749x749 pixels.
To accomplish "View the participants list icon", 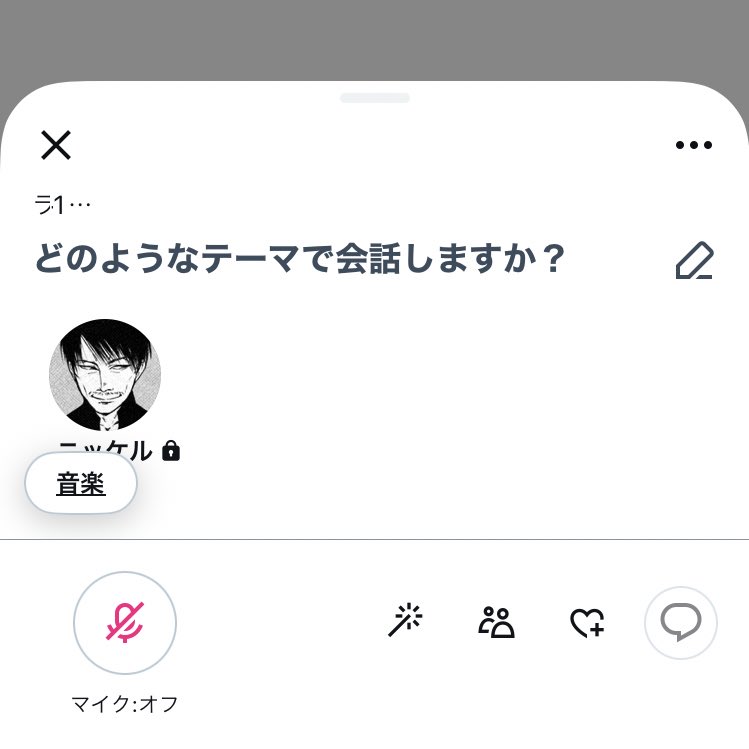I will point(496,622).
